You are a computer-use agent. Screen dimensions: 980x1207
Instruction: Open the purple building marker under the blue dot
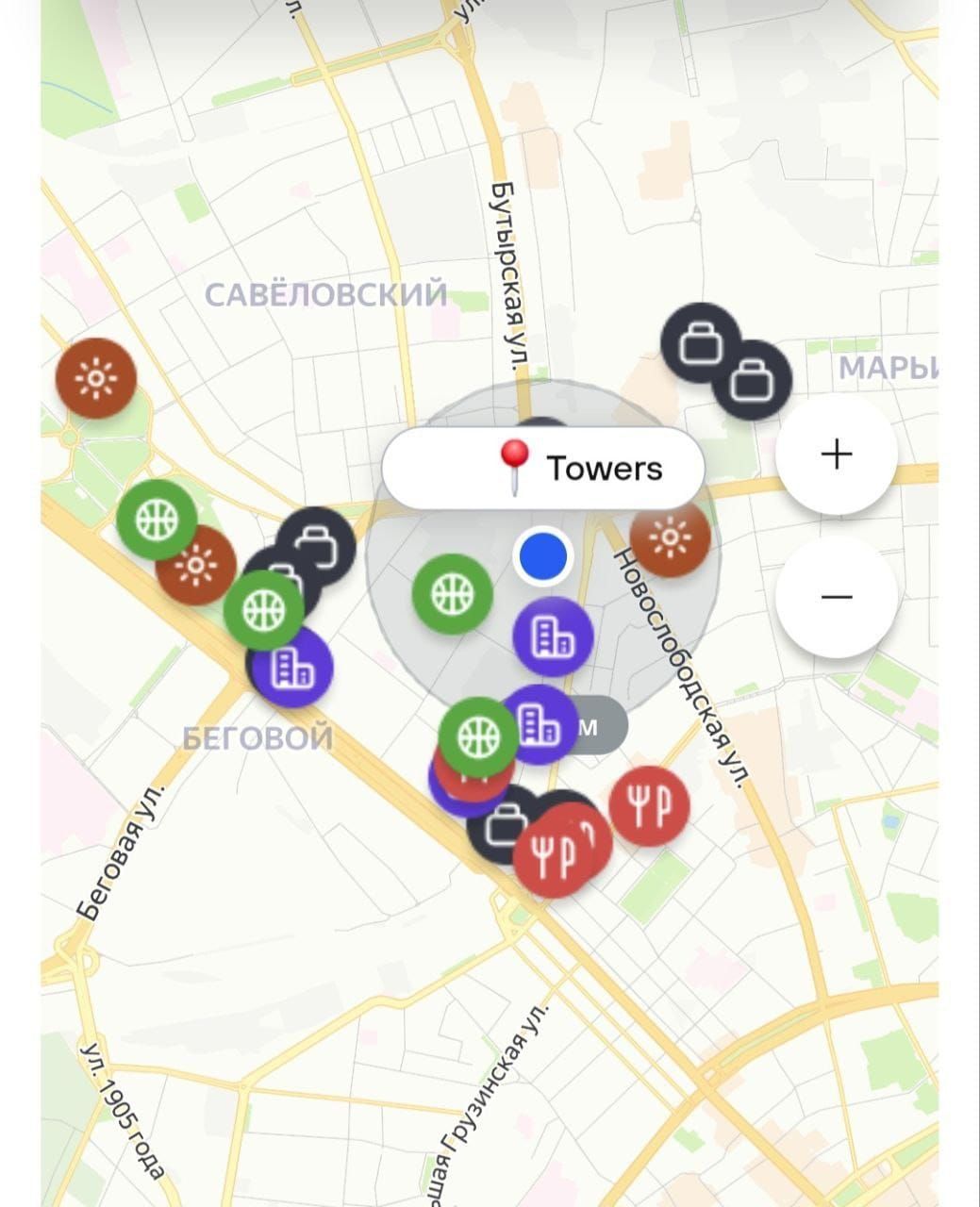[x=553, y=638]
